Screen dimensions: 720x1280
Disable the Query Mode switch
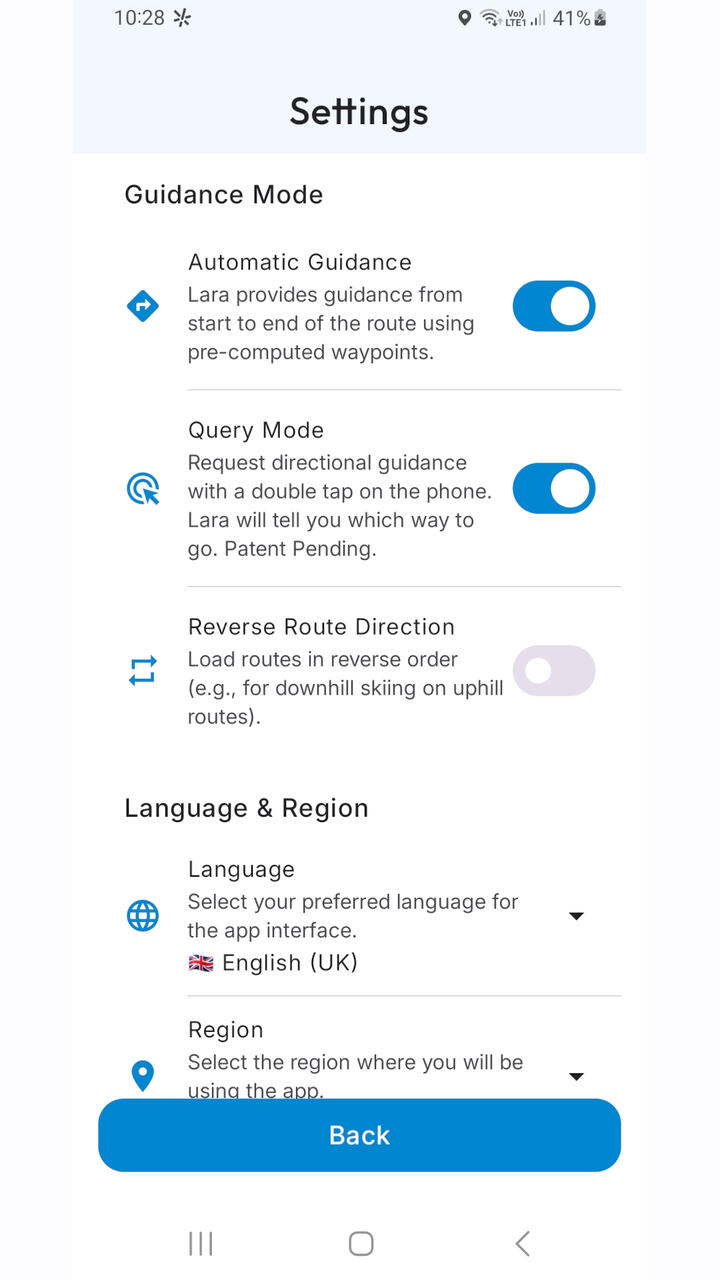click(x=554, y=488)
